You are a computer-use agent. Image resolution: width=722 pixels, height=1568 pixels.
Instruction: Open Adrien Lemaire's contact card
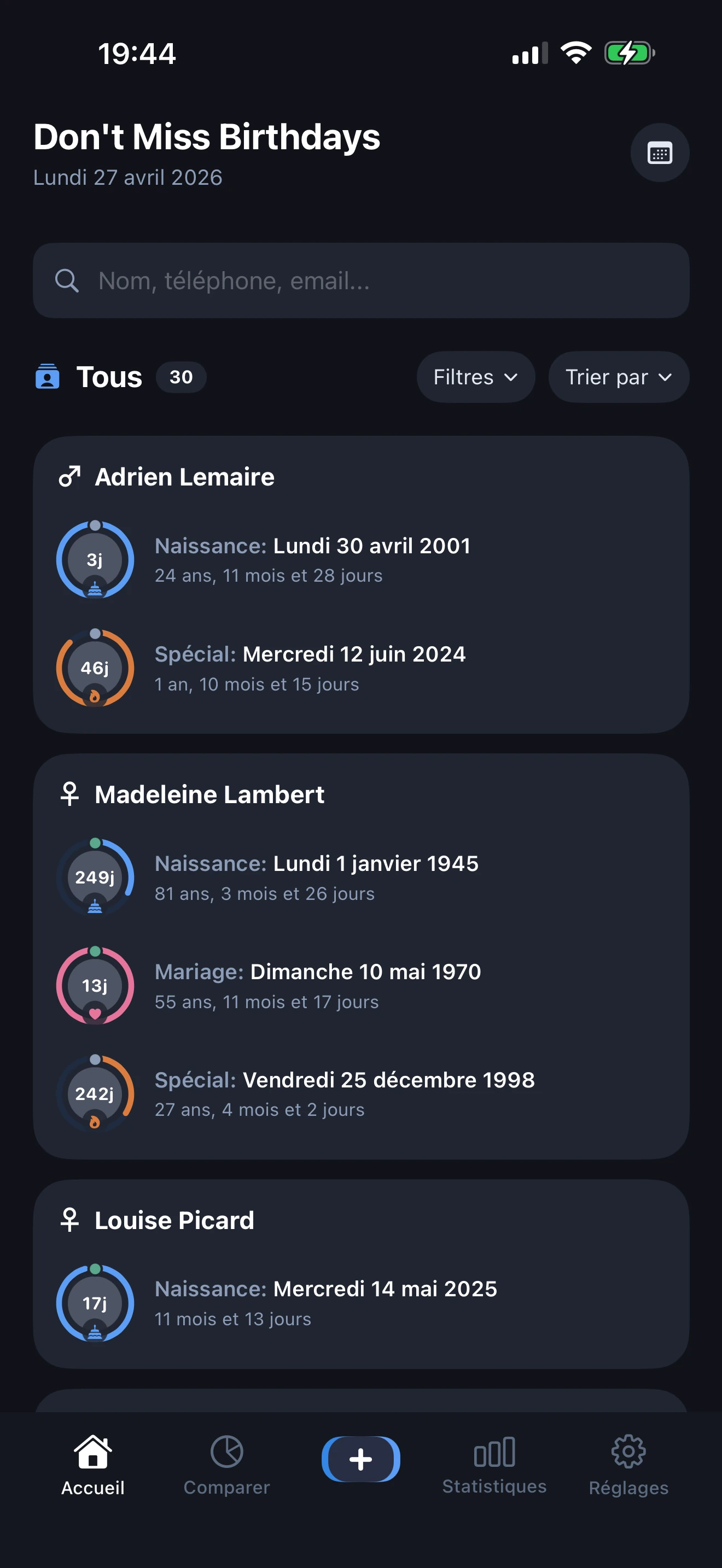click(x=184, y=477)
